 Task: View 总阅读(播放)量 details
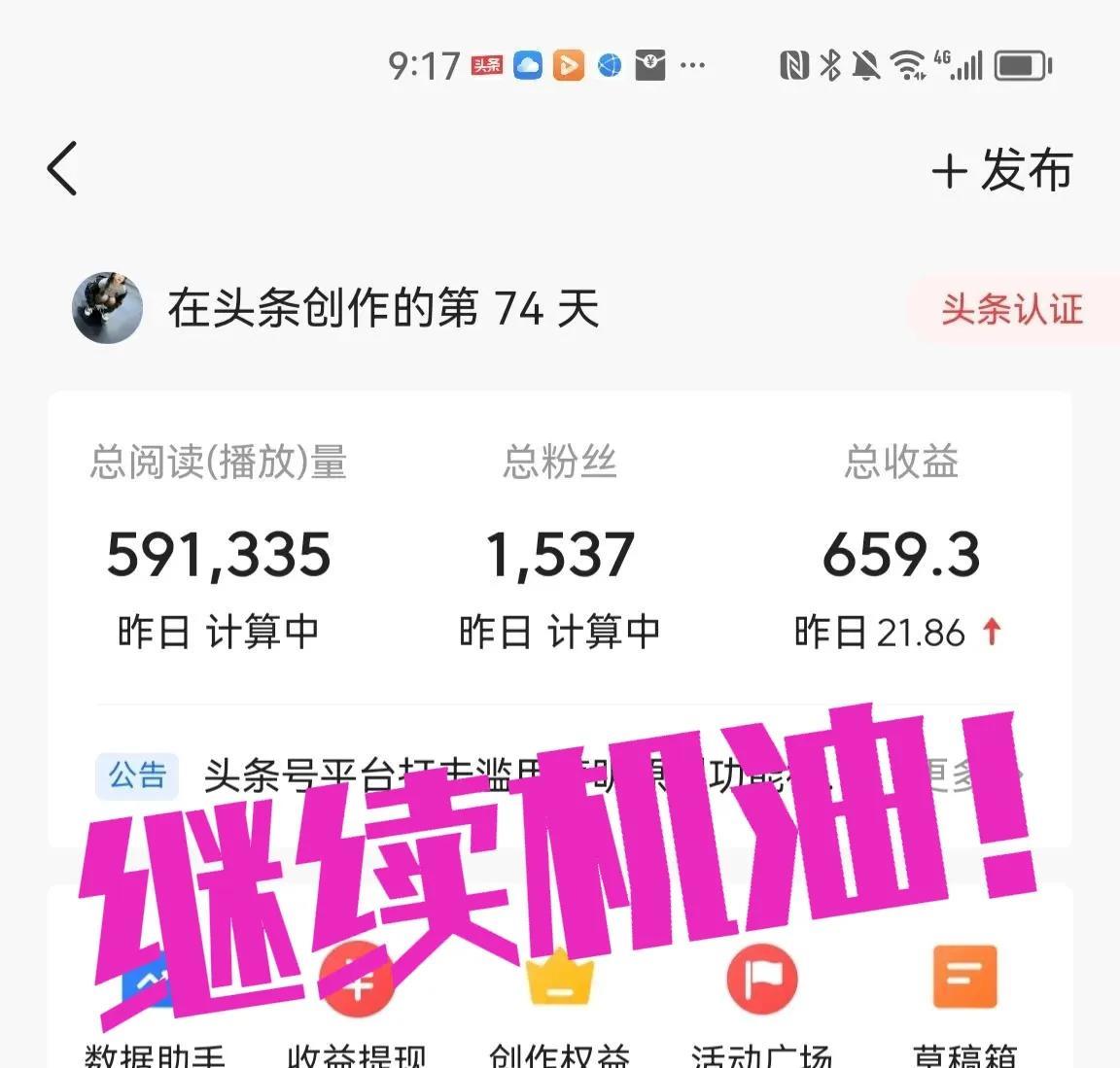click(219, 553)
